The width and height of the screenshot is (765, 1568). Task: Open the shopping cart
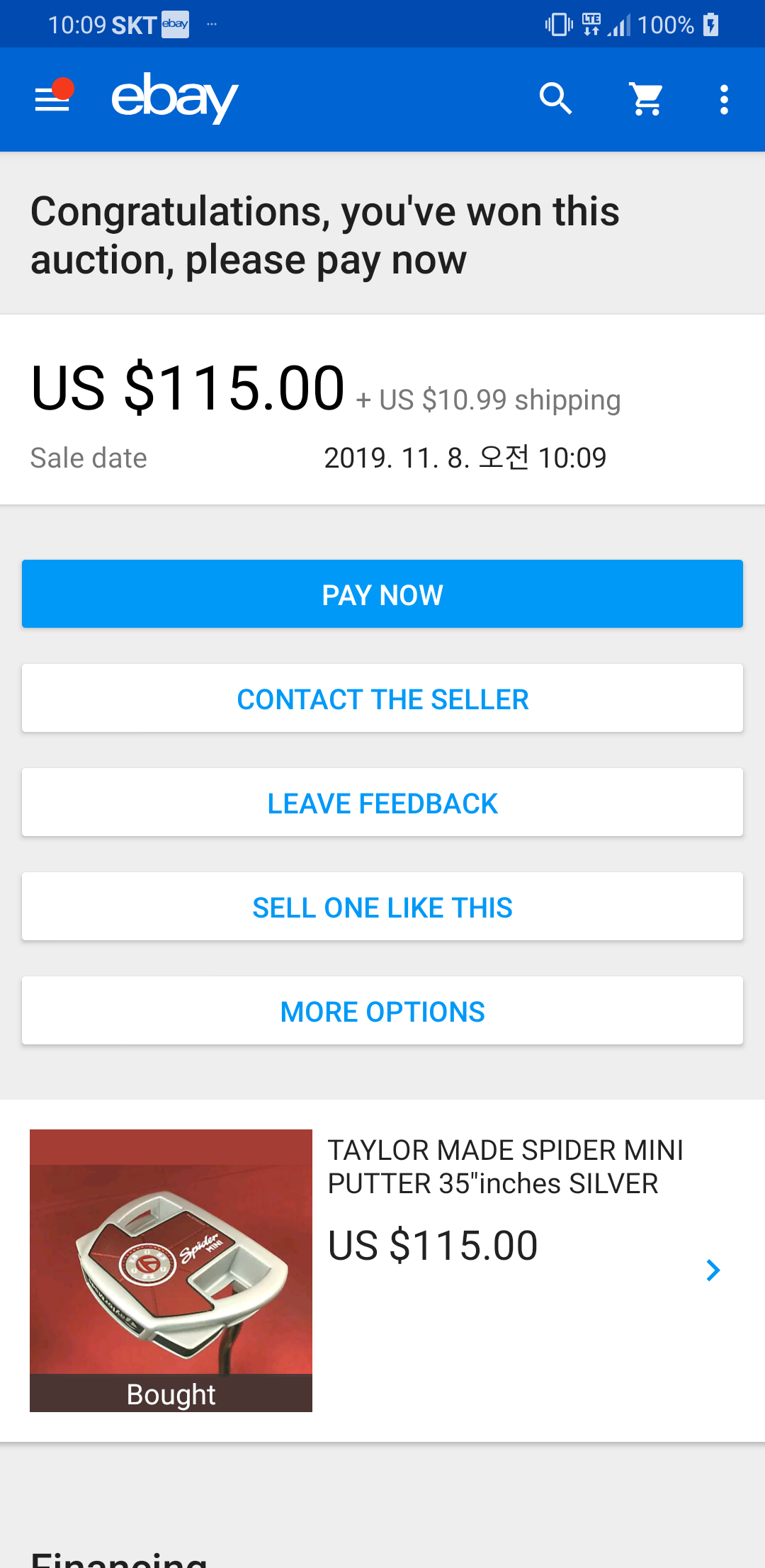tap(647, 99)
